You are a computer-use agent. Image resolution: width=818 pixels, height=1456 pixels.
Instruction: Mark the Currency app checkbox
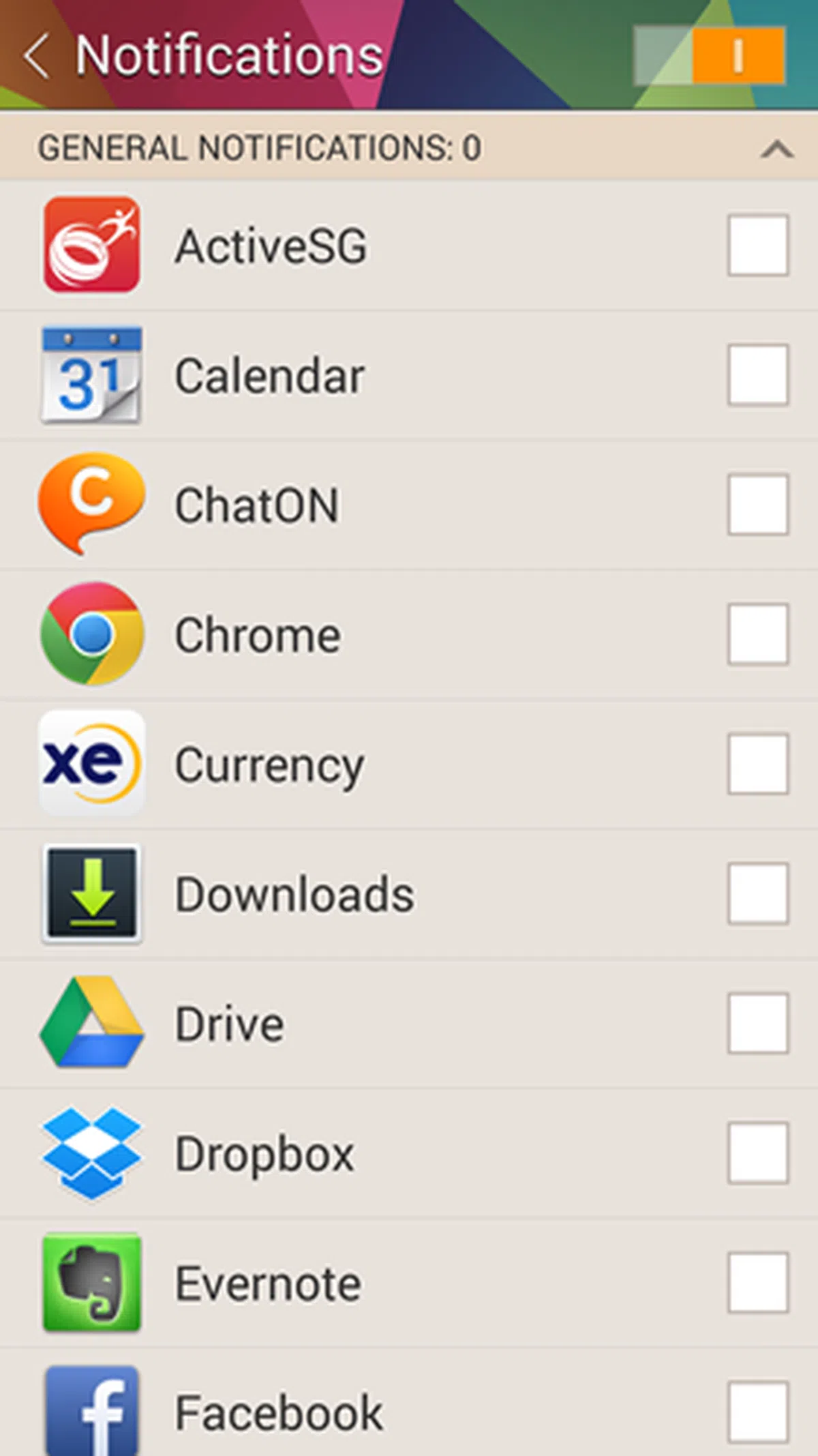coord(758,764)
